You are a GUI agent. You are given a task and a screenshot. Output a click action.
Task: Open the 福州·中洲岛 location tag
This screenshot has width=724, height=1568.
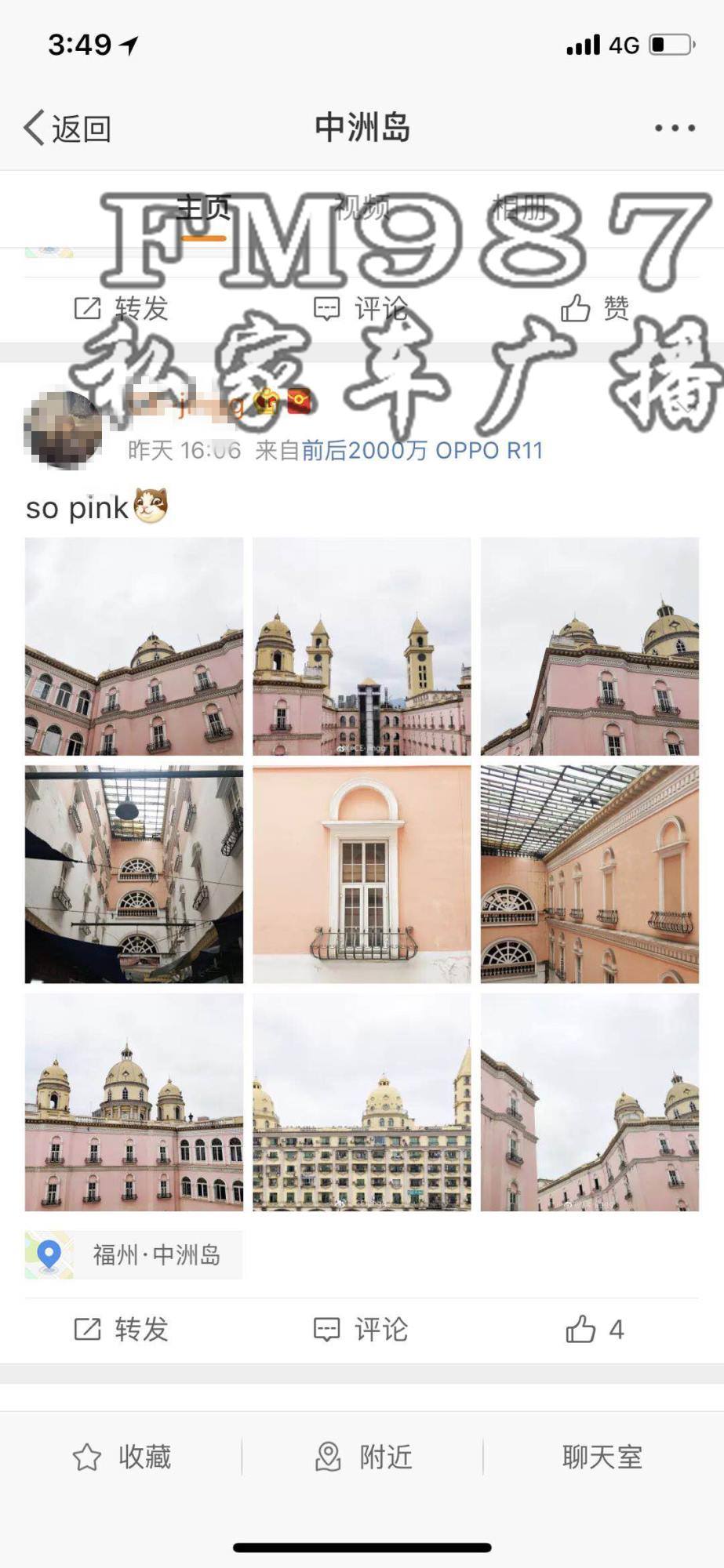[133, 1254]
